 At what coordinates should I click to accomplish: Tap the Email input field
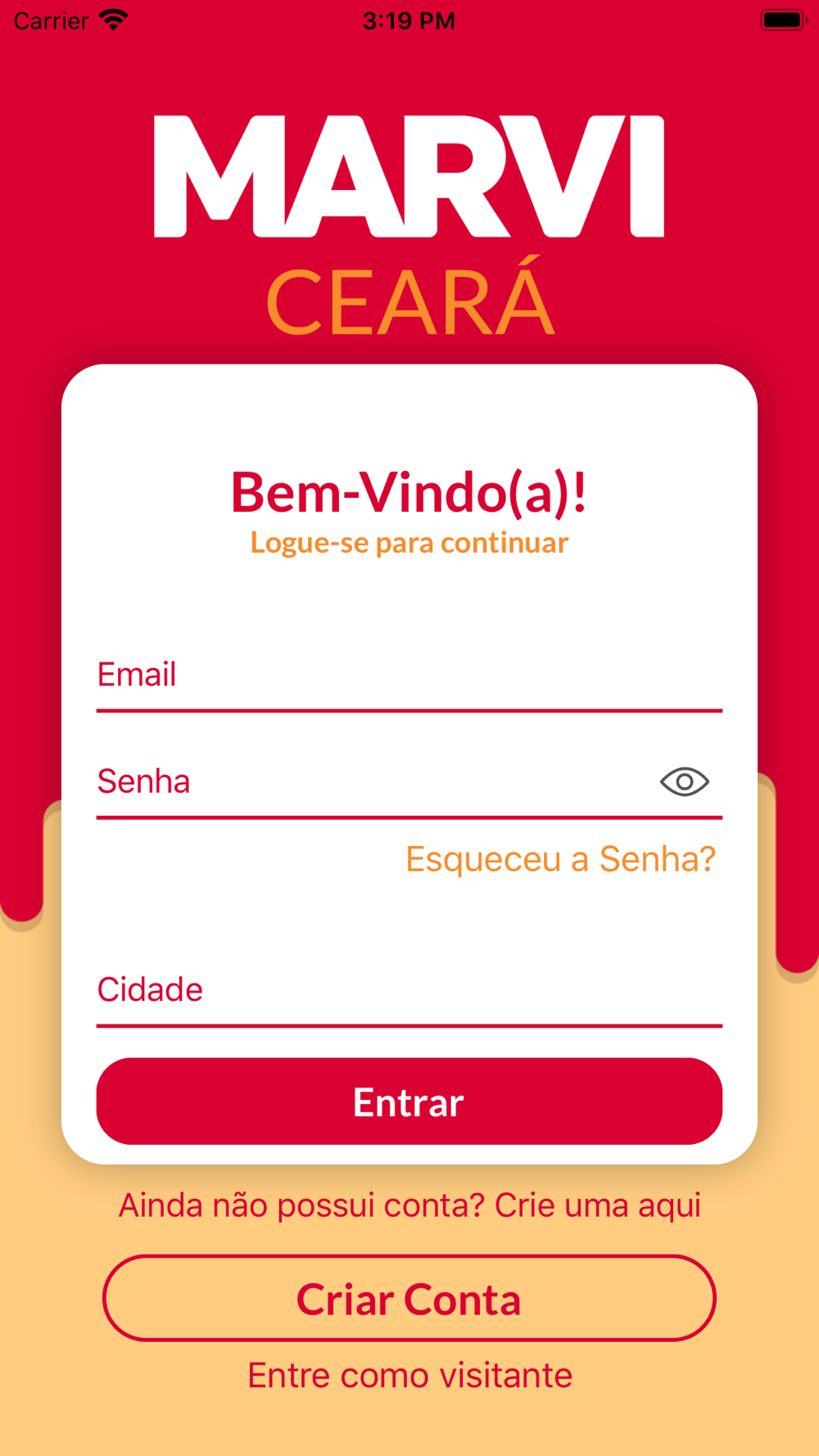coord(409,676)
